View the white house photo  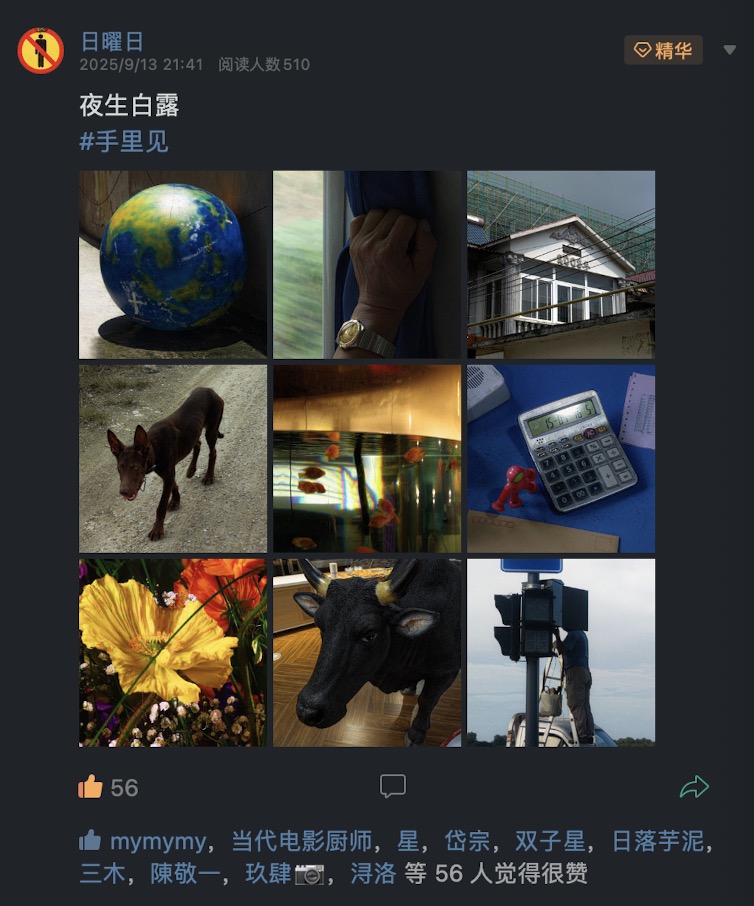(x=561, y=264)
